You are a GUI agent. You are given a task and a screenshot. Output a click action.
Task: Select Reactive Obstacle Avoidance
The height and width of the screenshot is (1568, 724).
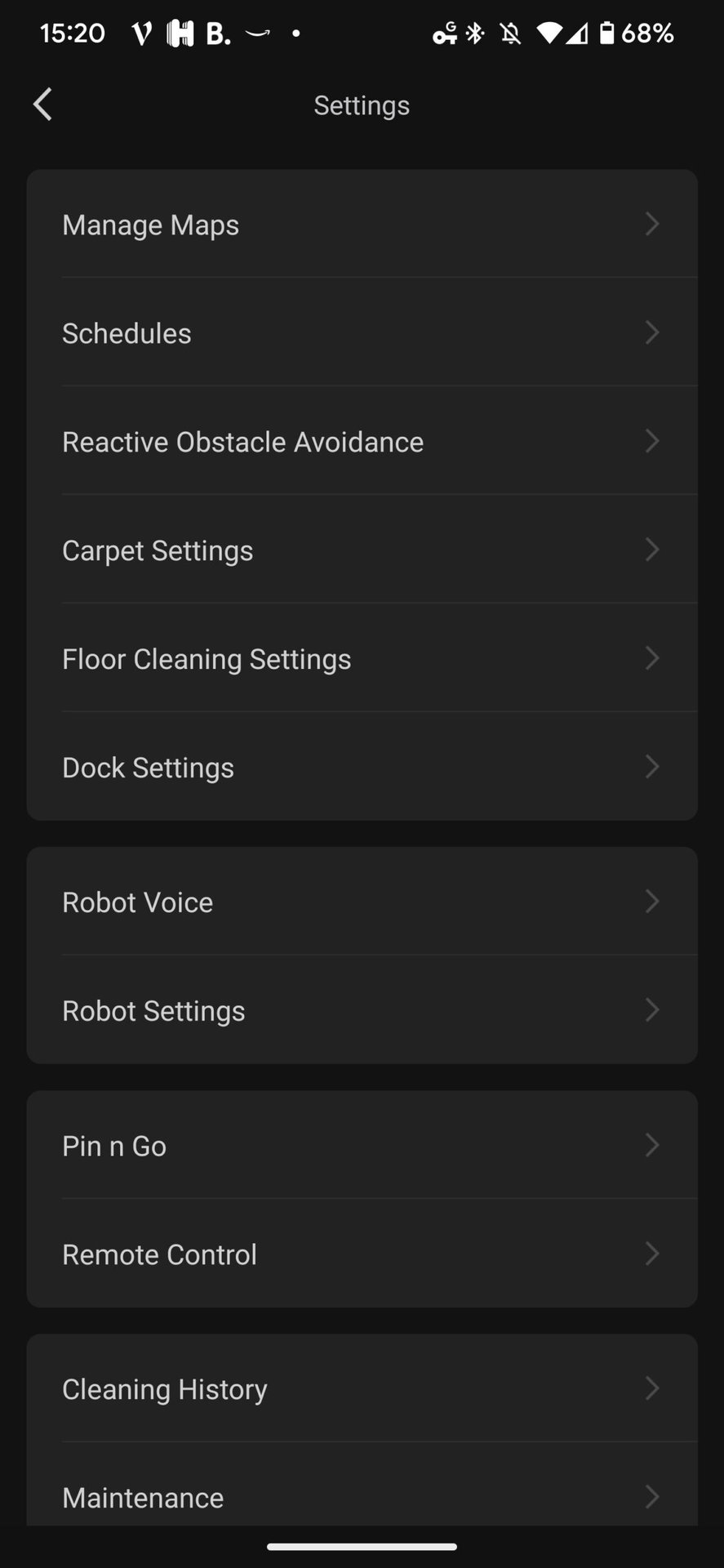point(362,442)
